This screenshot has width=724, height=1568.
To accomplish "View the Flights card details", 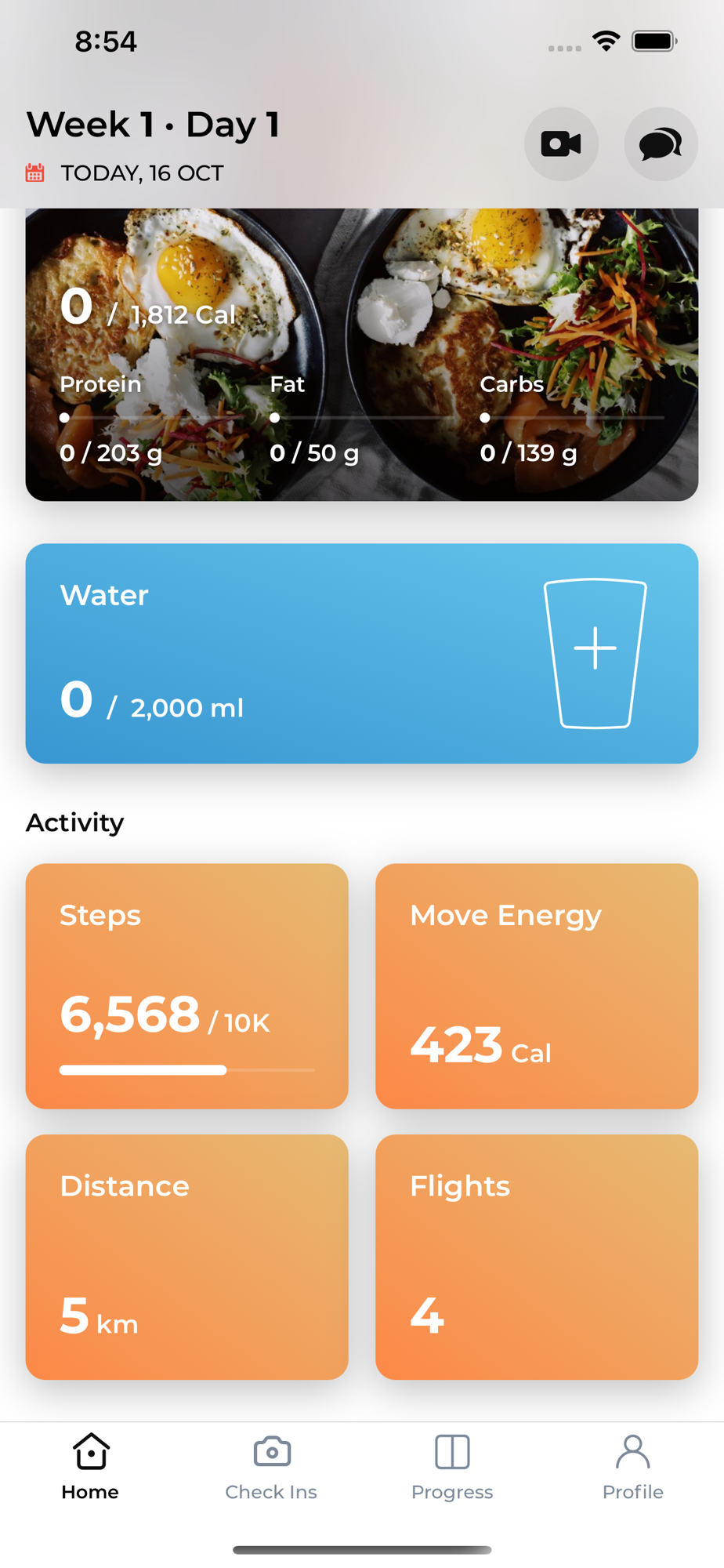I will (x=537, y=1257).
